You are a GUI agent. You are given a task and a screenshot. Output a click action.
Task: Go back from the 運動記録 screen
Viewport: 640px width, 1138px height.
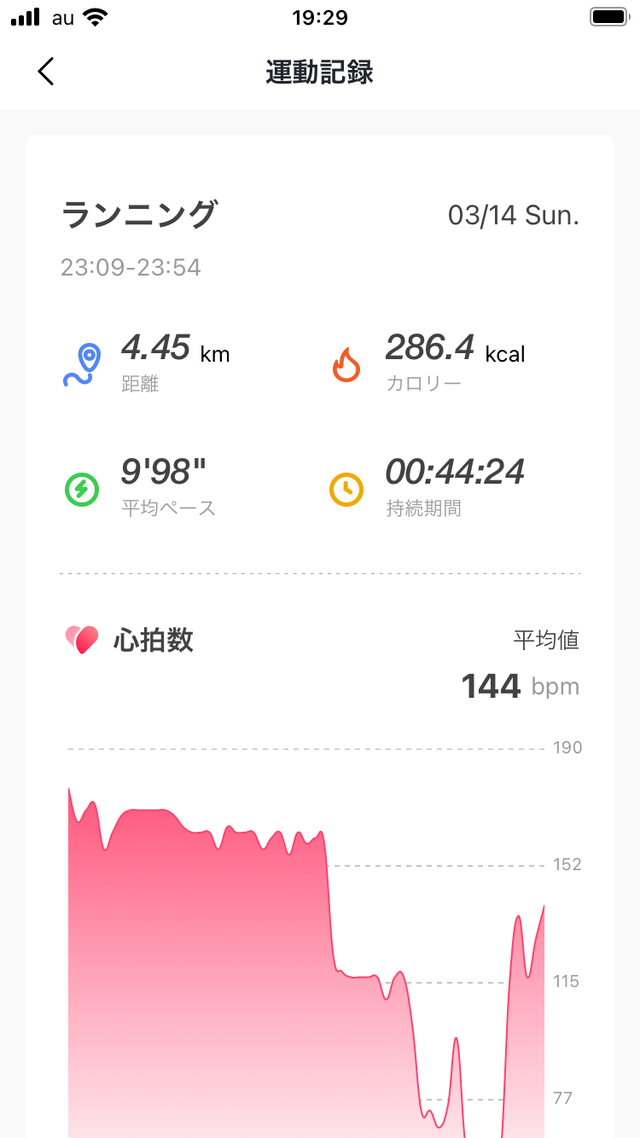46,72
